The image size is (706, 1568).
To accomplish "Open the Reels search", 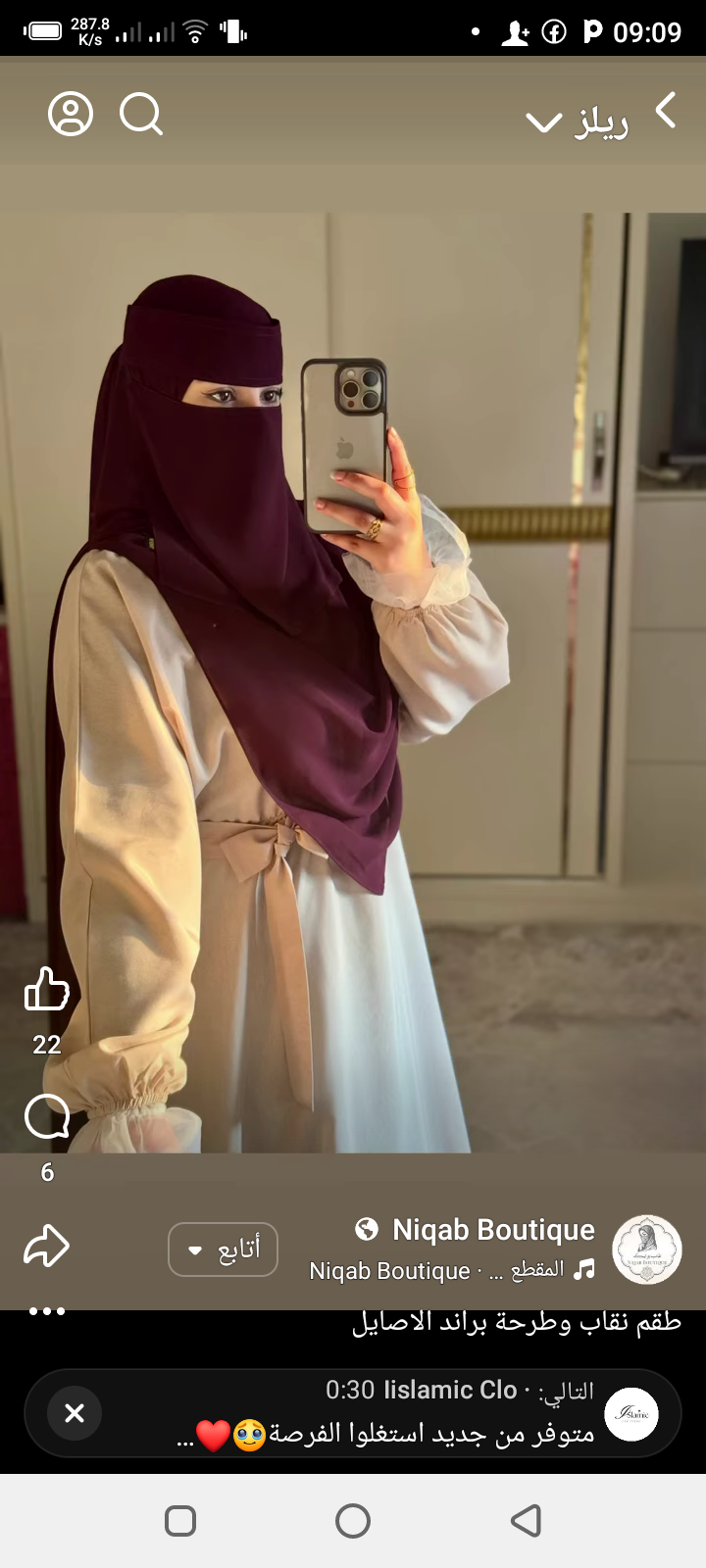I will coord(141,115).
